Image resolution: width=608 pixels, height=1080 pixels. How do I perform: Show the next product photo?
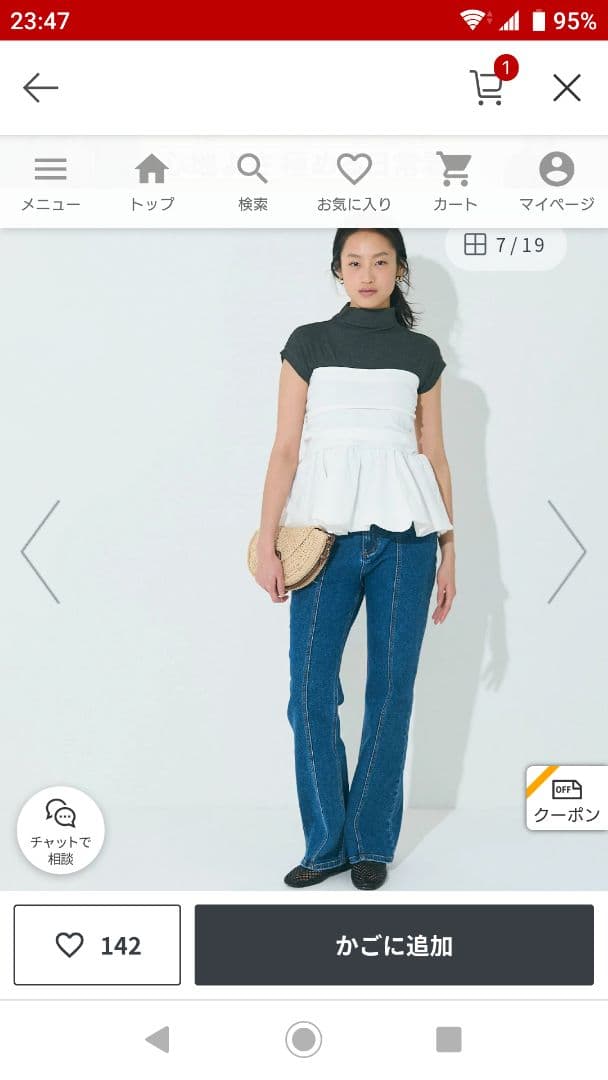pyautogui.click(x=566, y=552)
